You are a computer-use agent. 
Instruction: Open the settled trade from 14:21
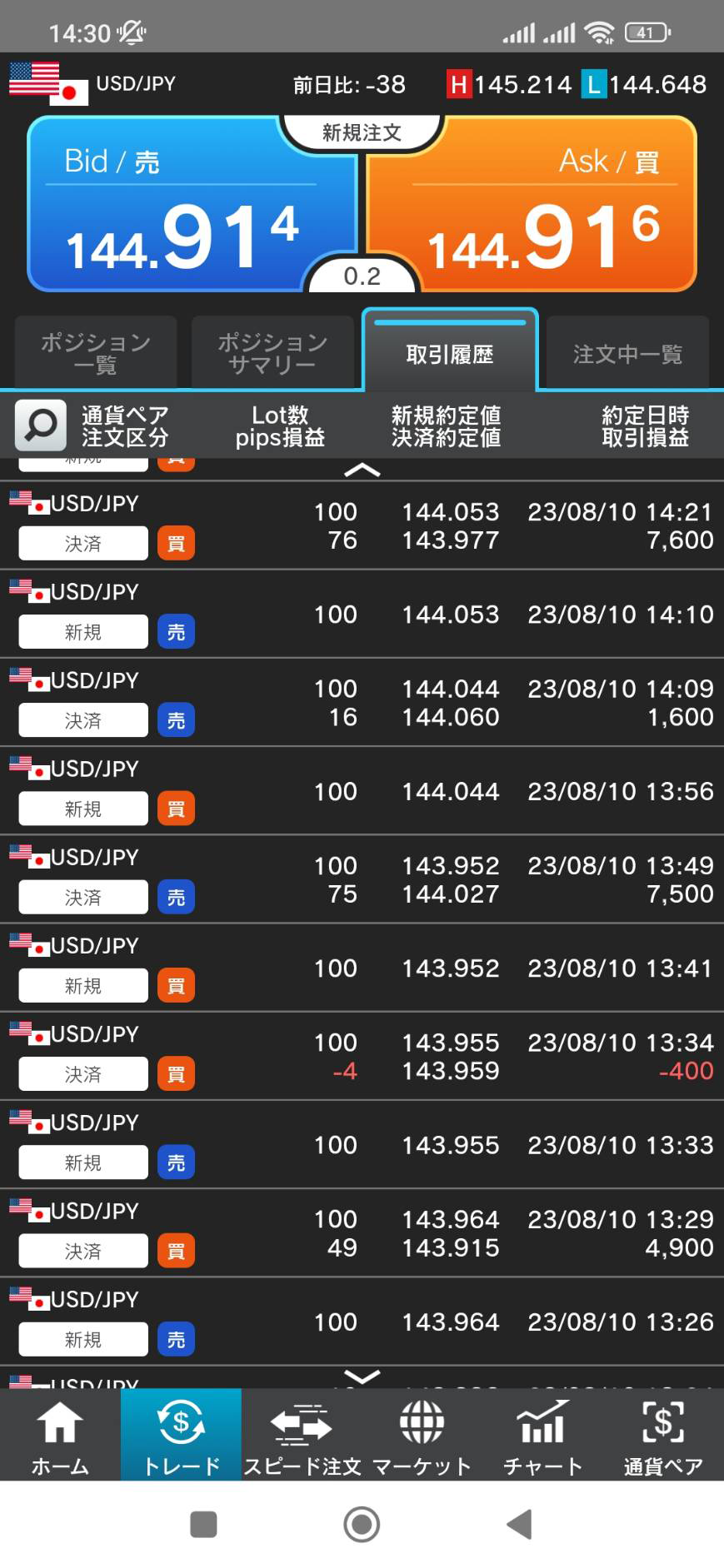(x=362, y=525)
